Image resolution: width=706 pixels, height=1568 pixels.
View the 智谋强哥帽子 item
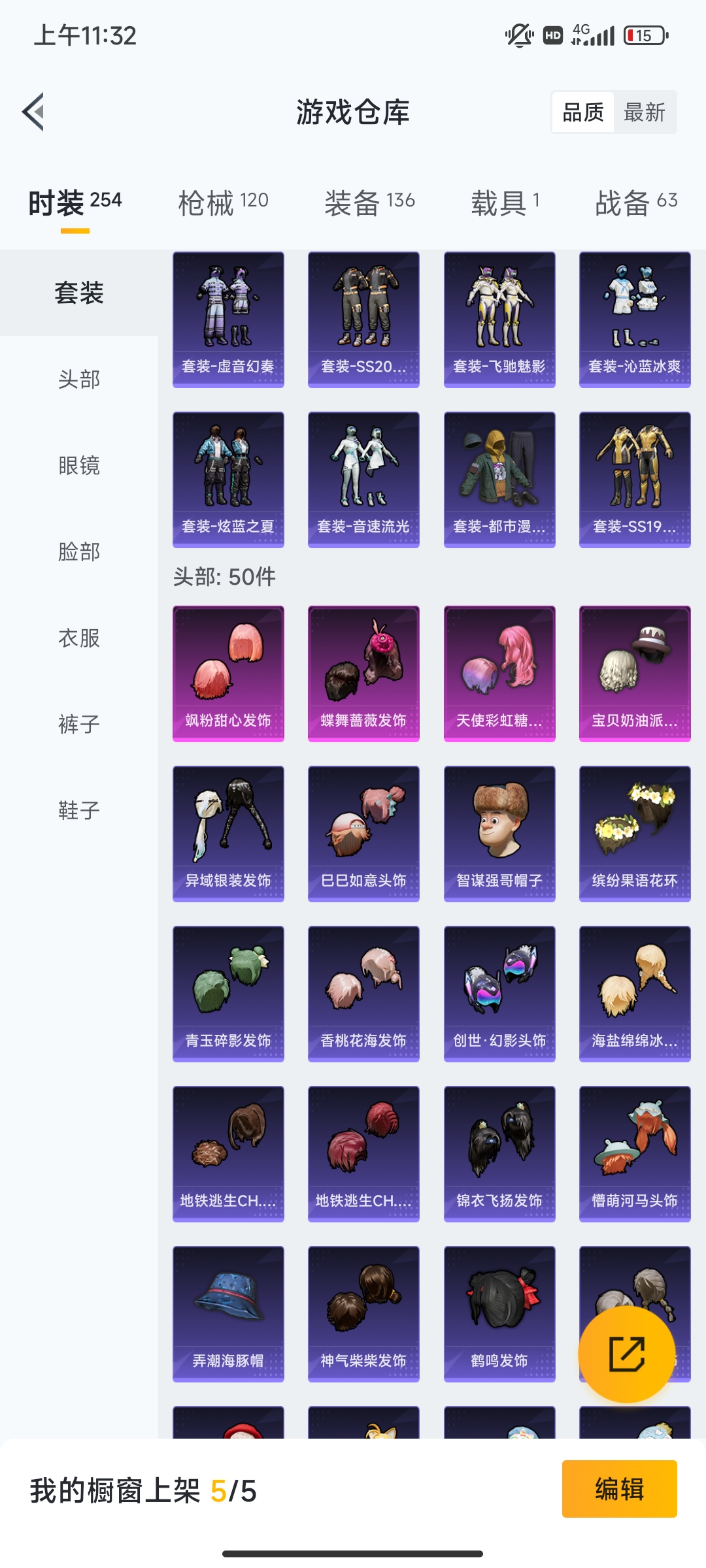(499, 834)
